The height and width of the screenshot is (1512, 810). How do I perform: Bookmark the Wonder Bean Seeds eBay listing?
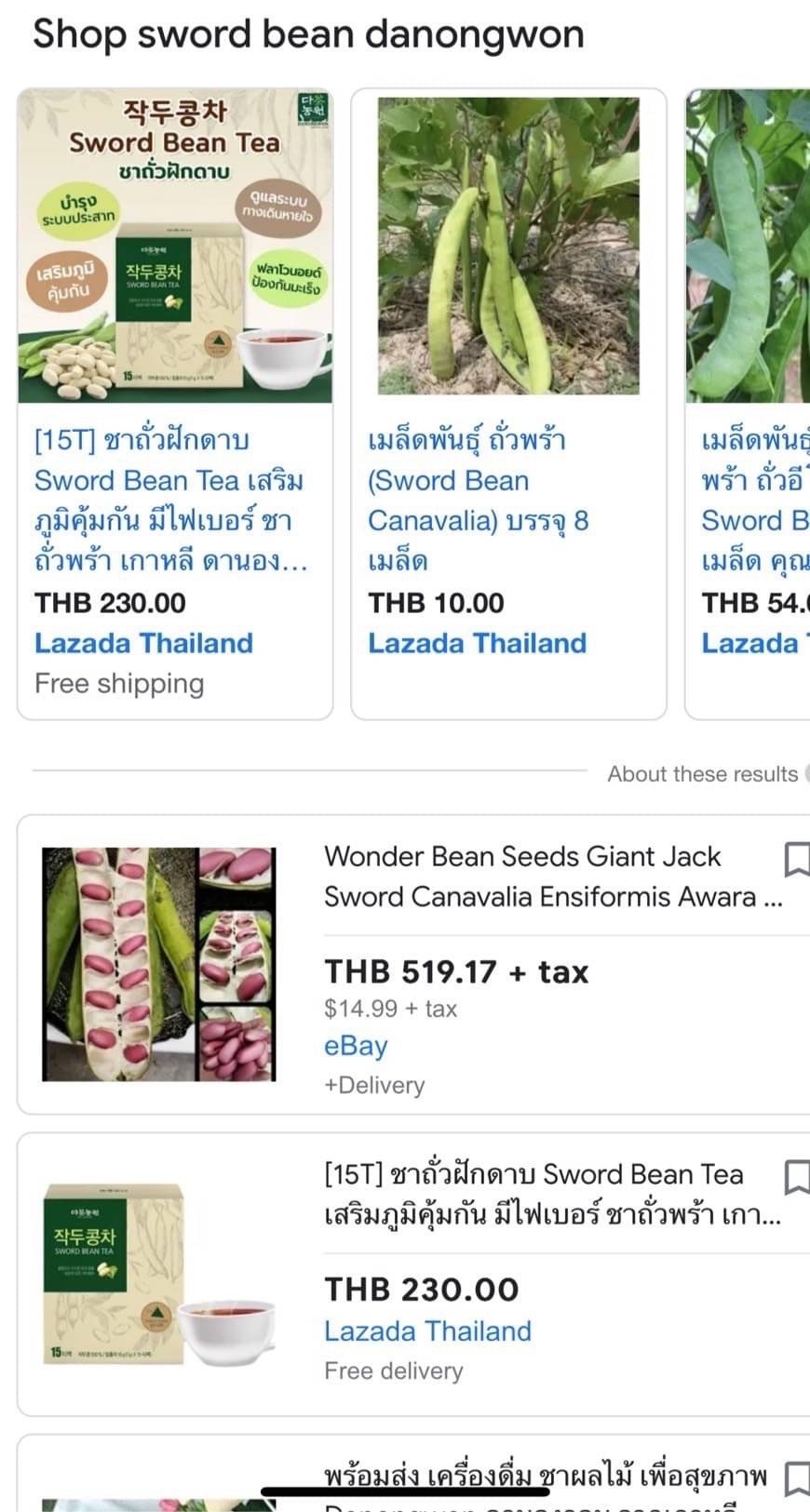click(x=796, y=860)
